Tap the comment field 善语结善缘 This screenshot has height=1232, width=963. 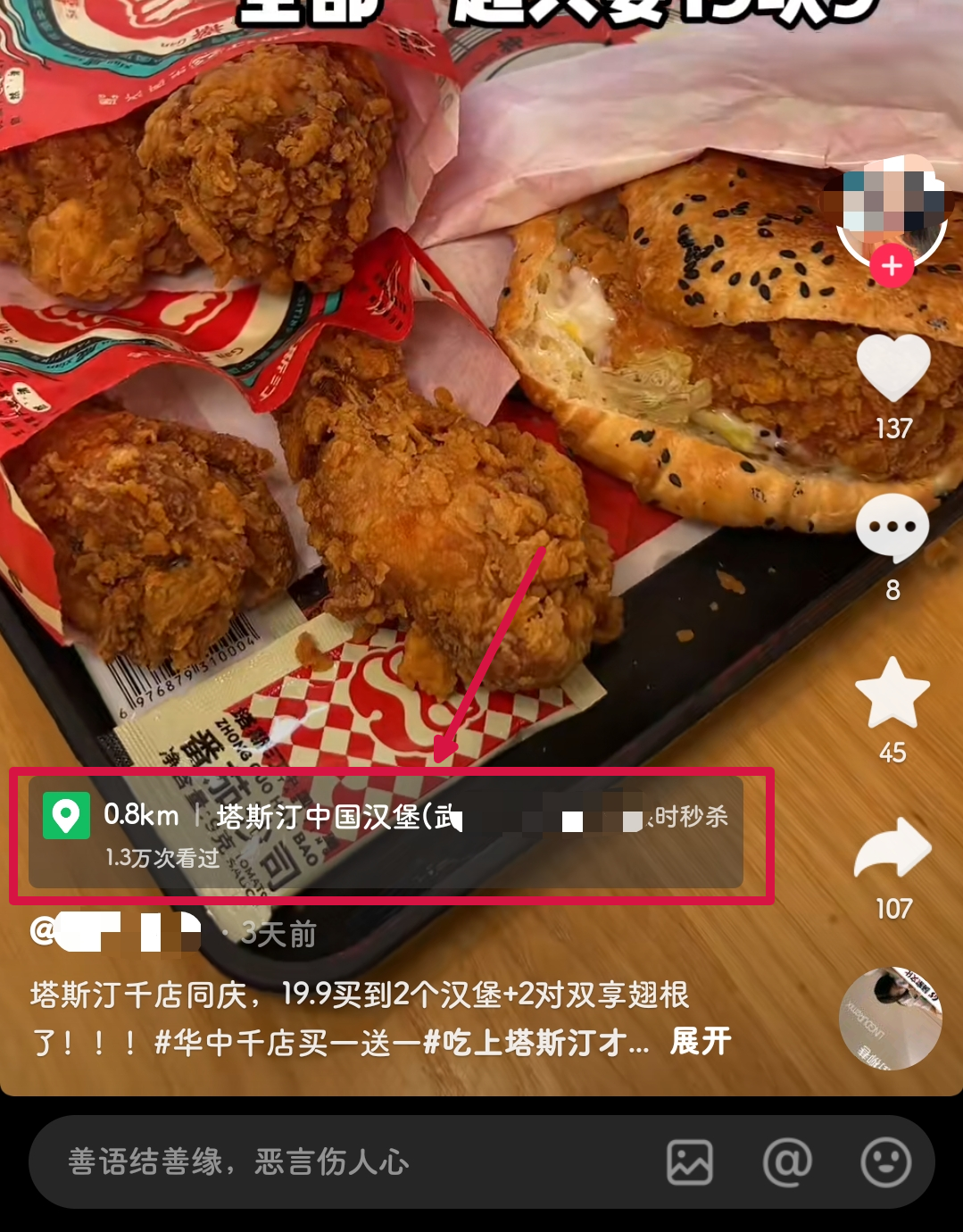[x=339, y=1162]
